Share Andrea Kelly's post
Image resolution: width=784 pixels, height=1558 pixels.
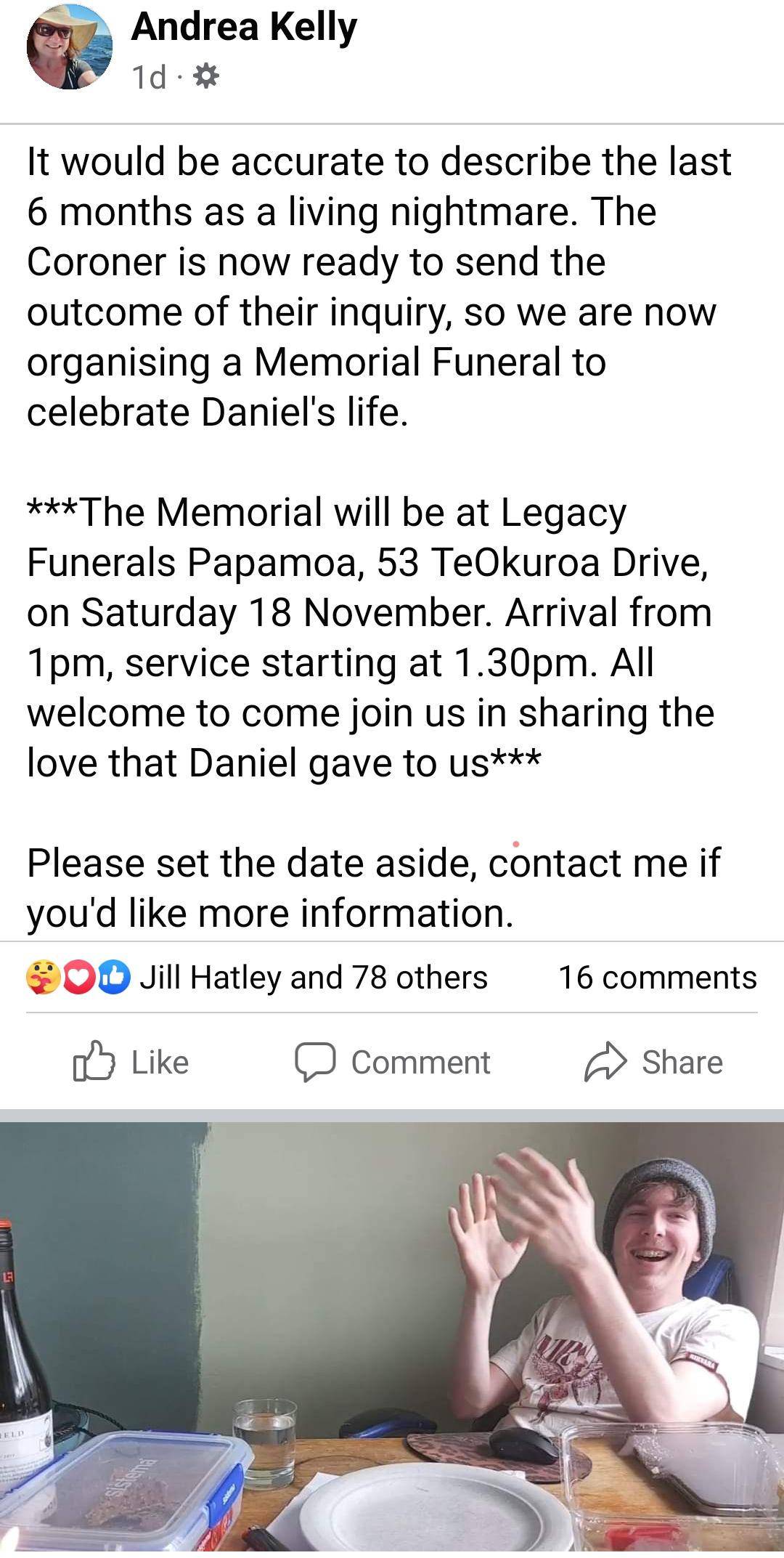point(653,1063)
